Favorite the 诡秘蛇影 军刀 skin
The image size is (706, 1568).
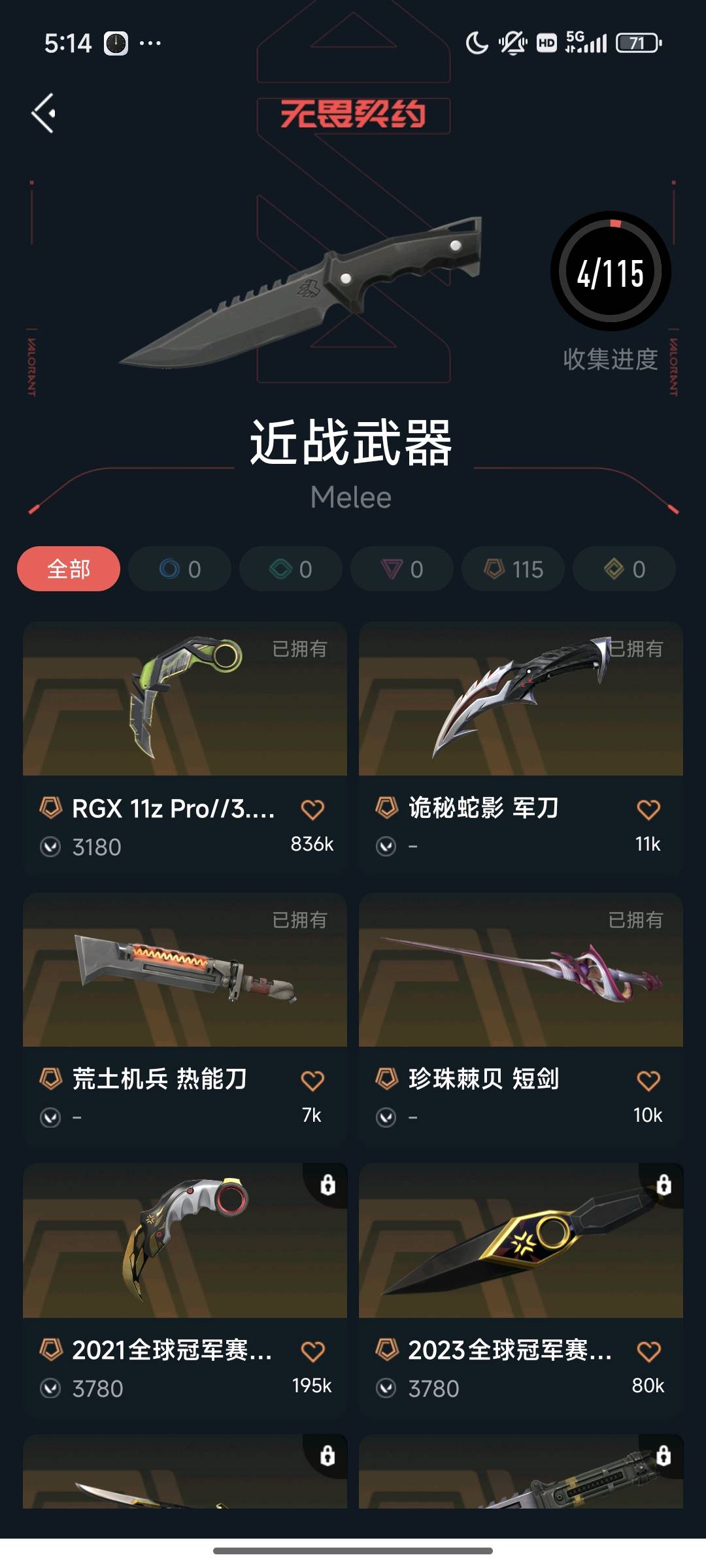648,809
